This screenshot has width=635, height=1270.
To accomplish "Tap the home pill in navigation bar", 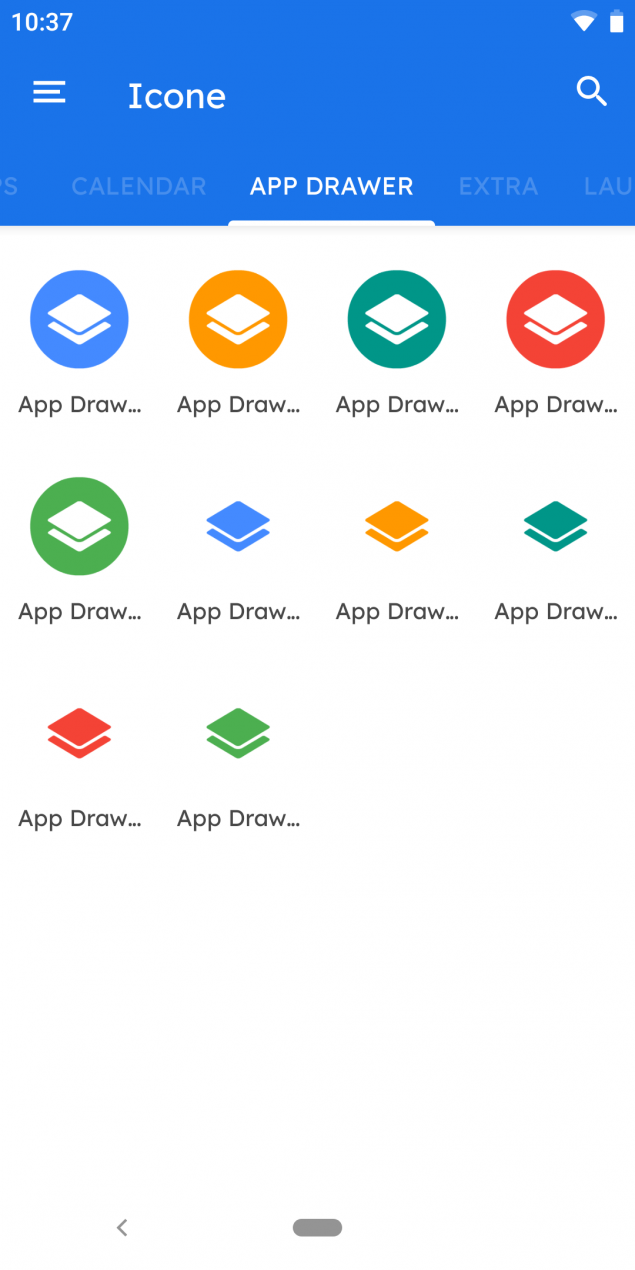I will tap(318, 1227).
